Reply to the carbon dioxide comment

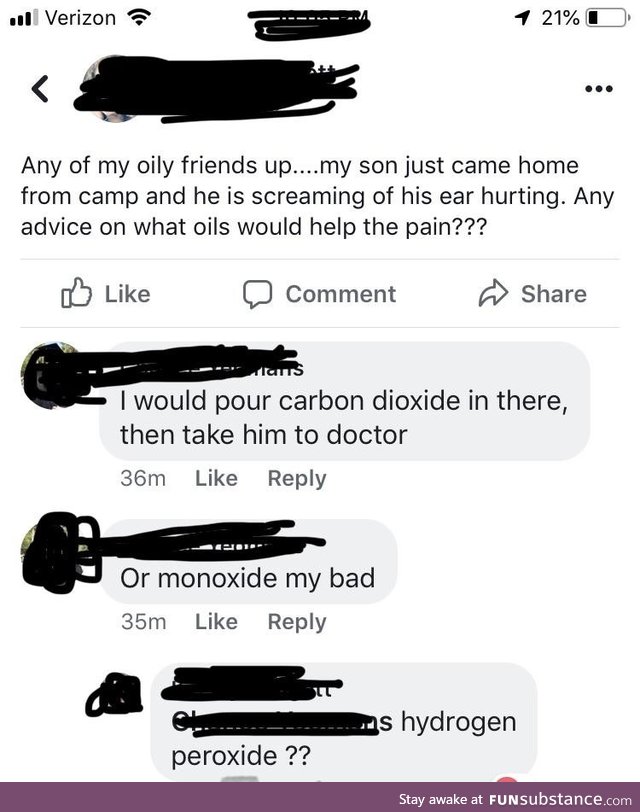point(296,478)
